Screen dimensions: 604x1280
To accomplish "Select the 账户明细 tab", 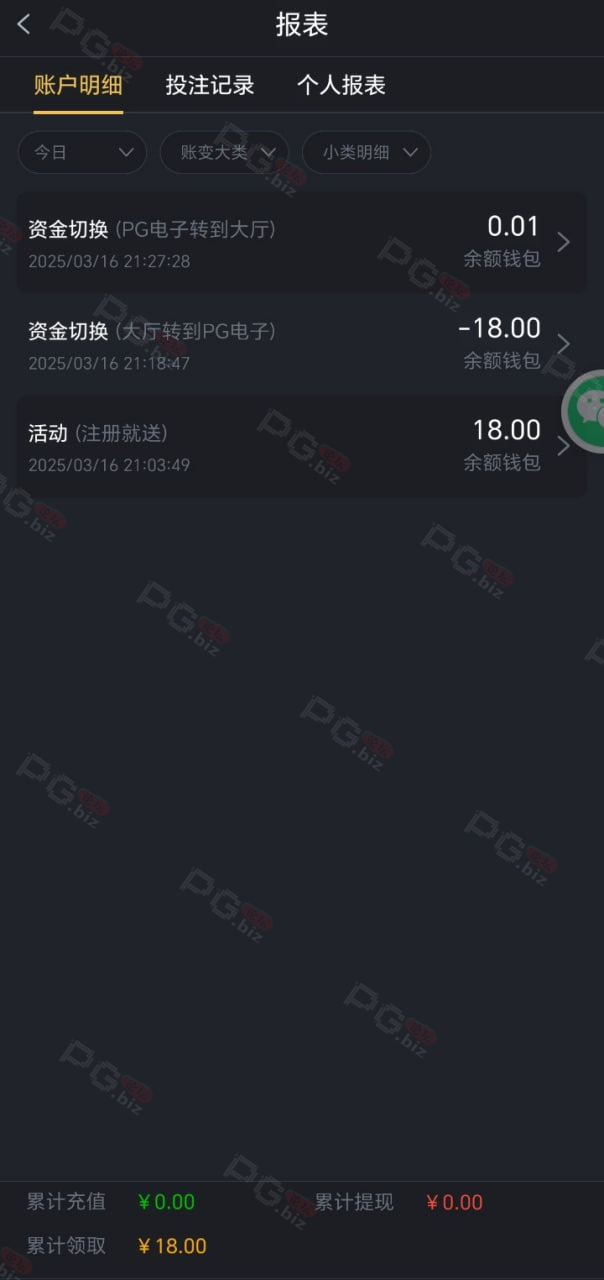I will pos(78,85).
